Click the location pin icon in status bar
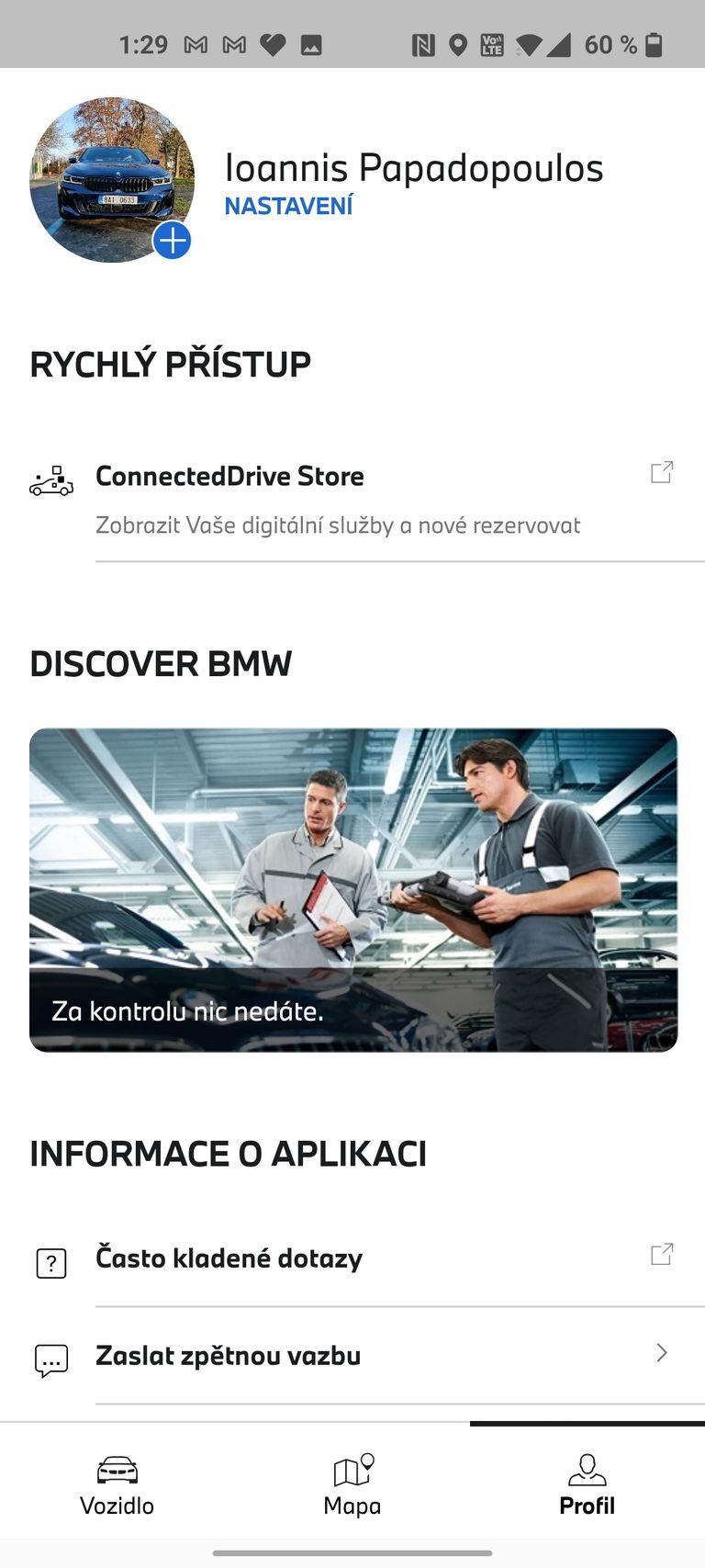 (x=458, y=43)
